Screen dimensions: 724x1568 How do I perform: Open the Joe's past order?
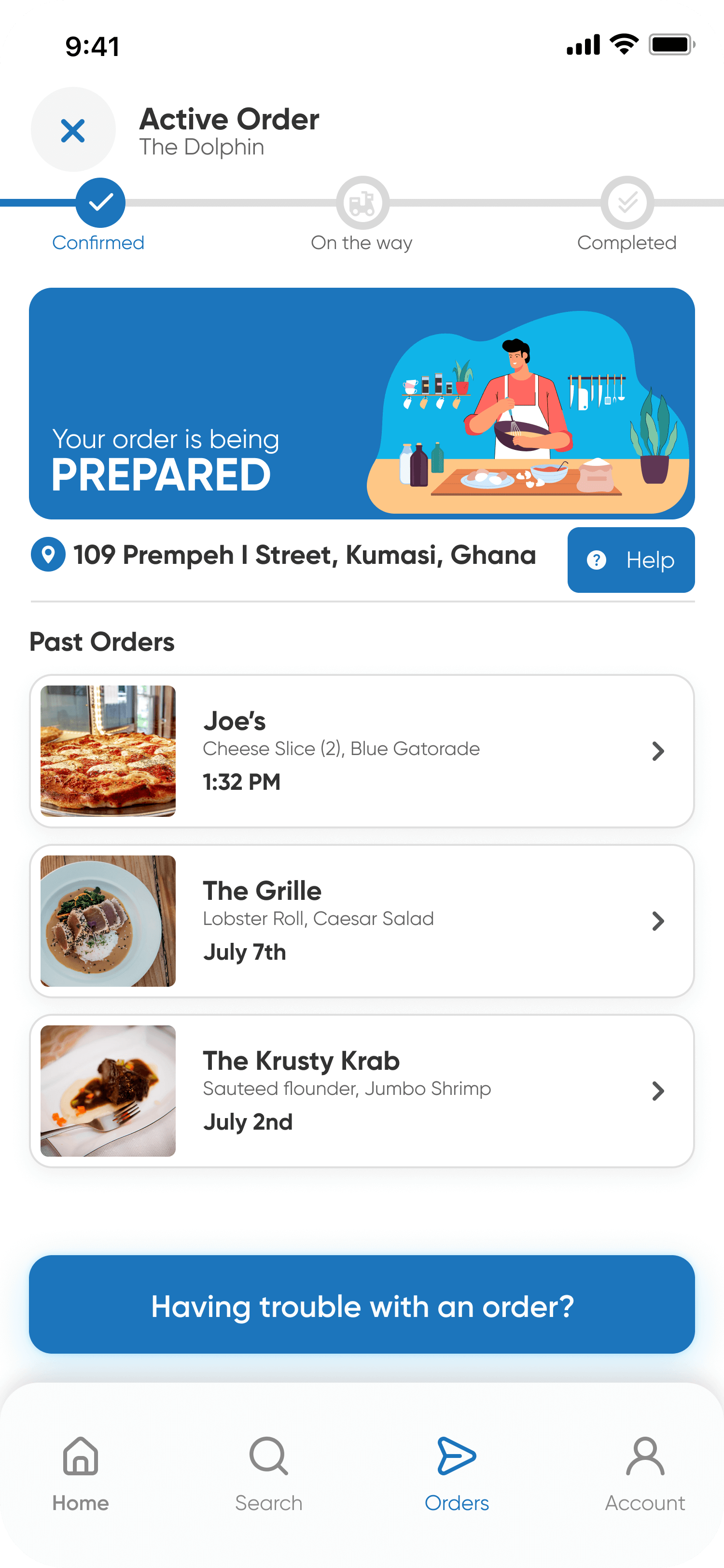pos(362,751)
